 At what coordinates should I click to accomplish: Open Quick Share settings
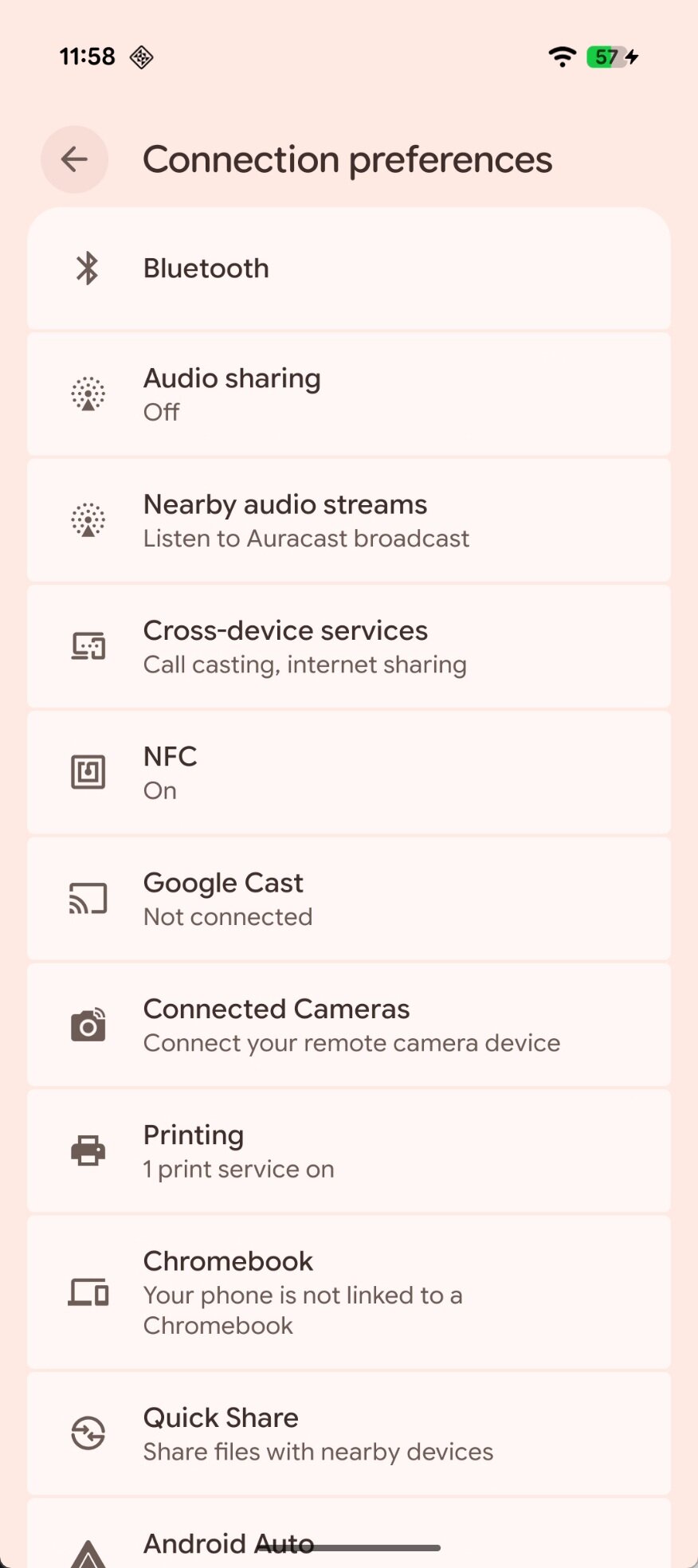coord(349,1433)
